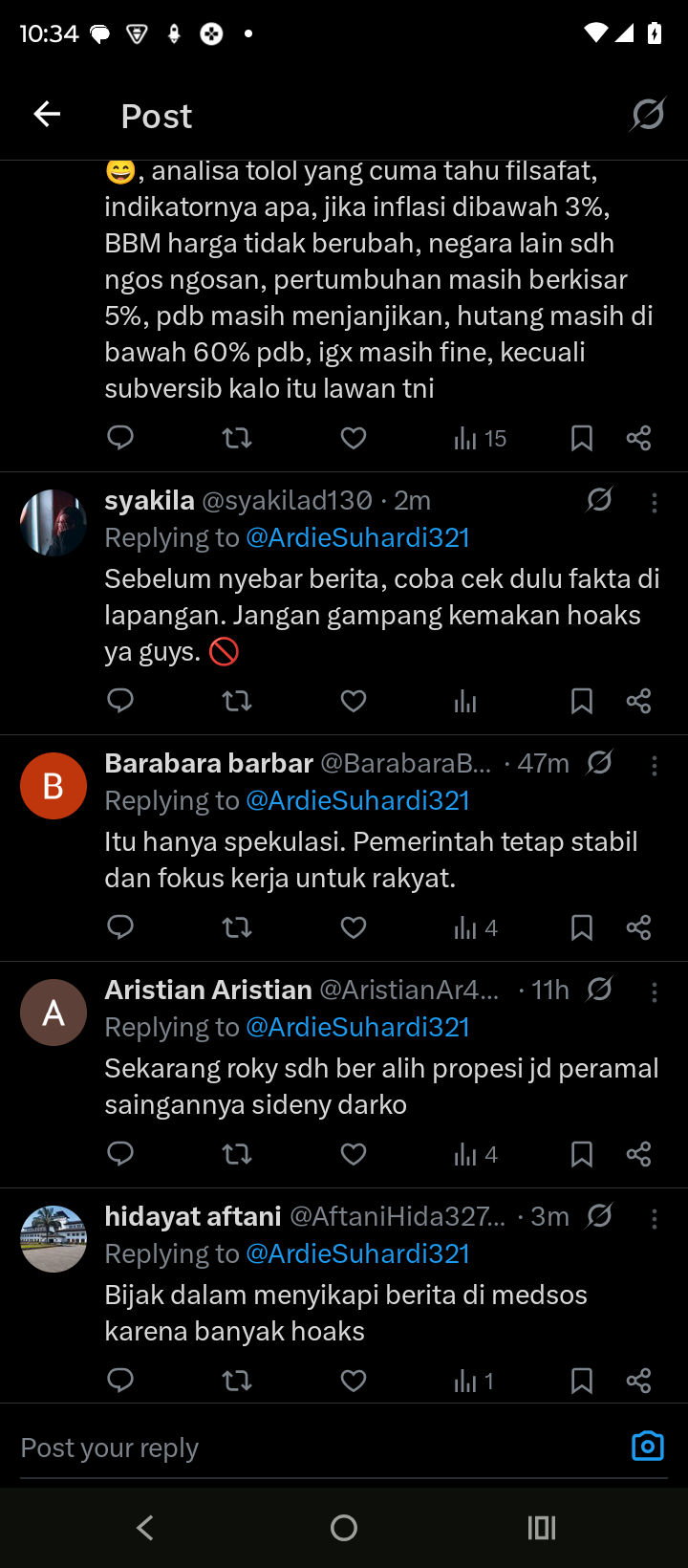Screen dimensions: 688x1568
Task: Reply to hidayat aftani's comment
Action: tap(120, 1380)
